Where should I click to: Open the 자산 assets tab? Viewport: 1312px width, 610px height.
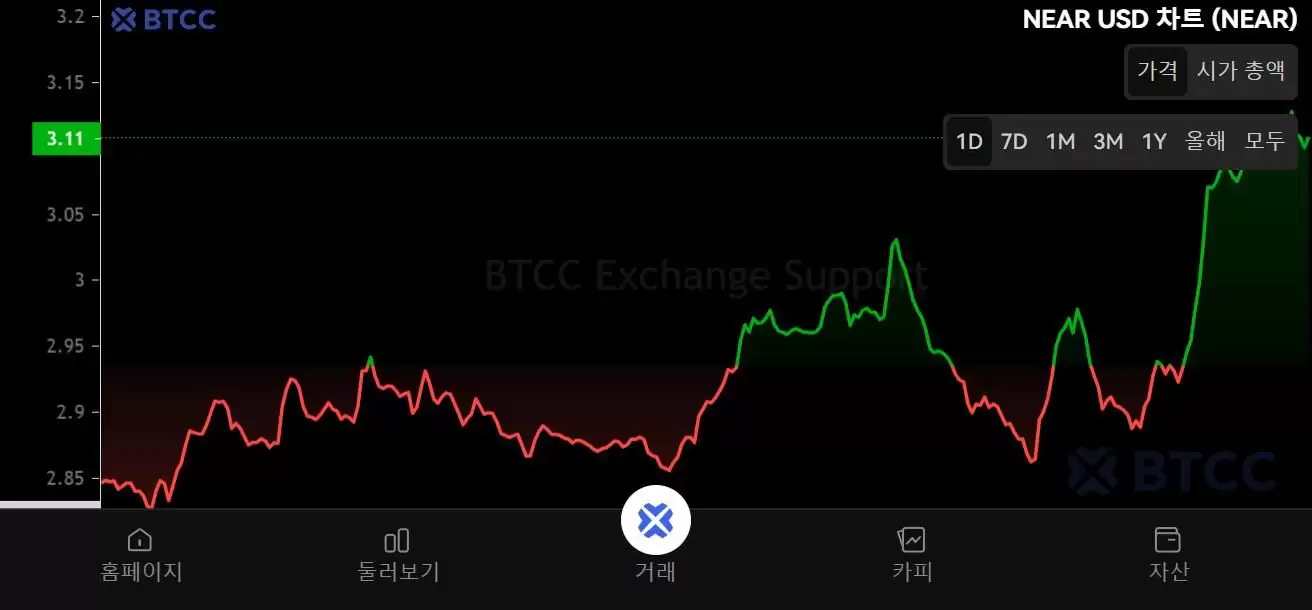[1168, 555]
